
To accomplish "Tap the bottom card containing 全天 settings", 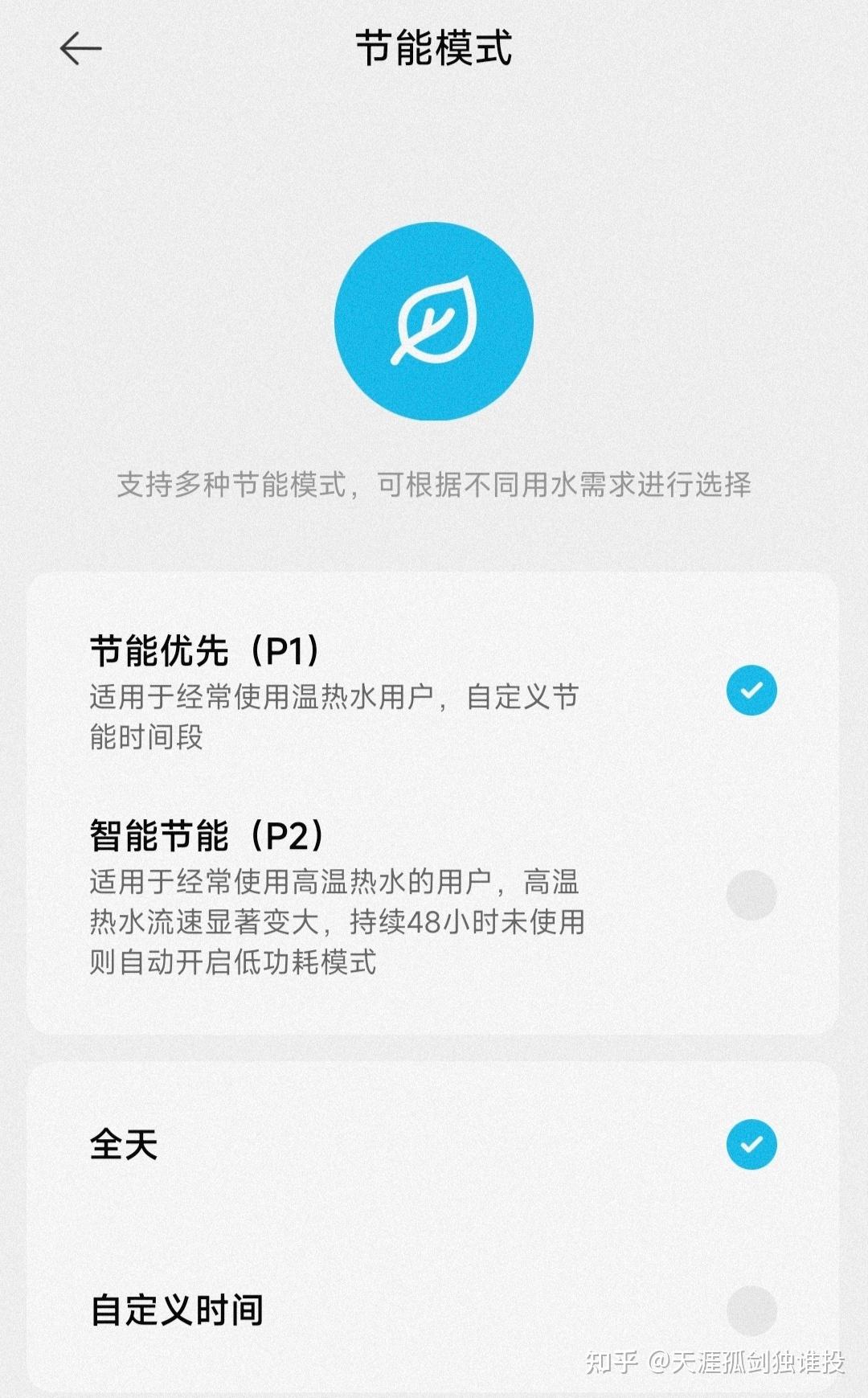I will (434, 1222).
